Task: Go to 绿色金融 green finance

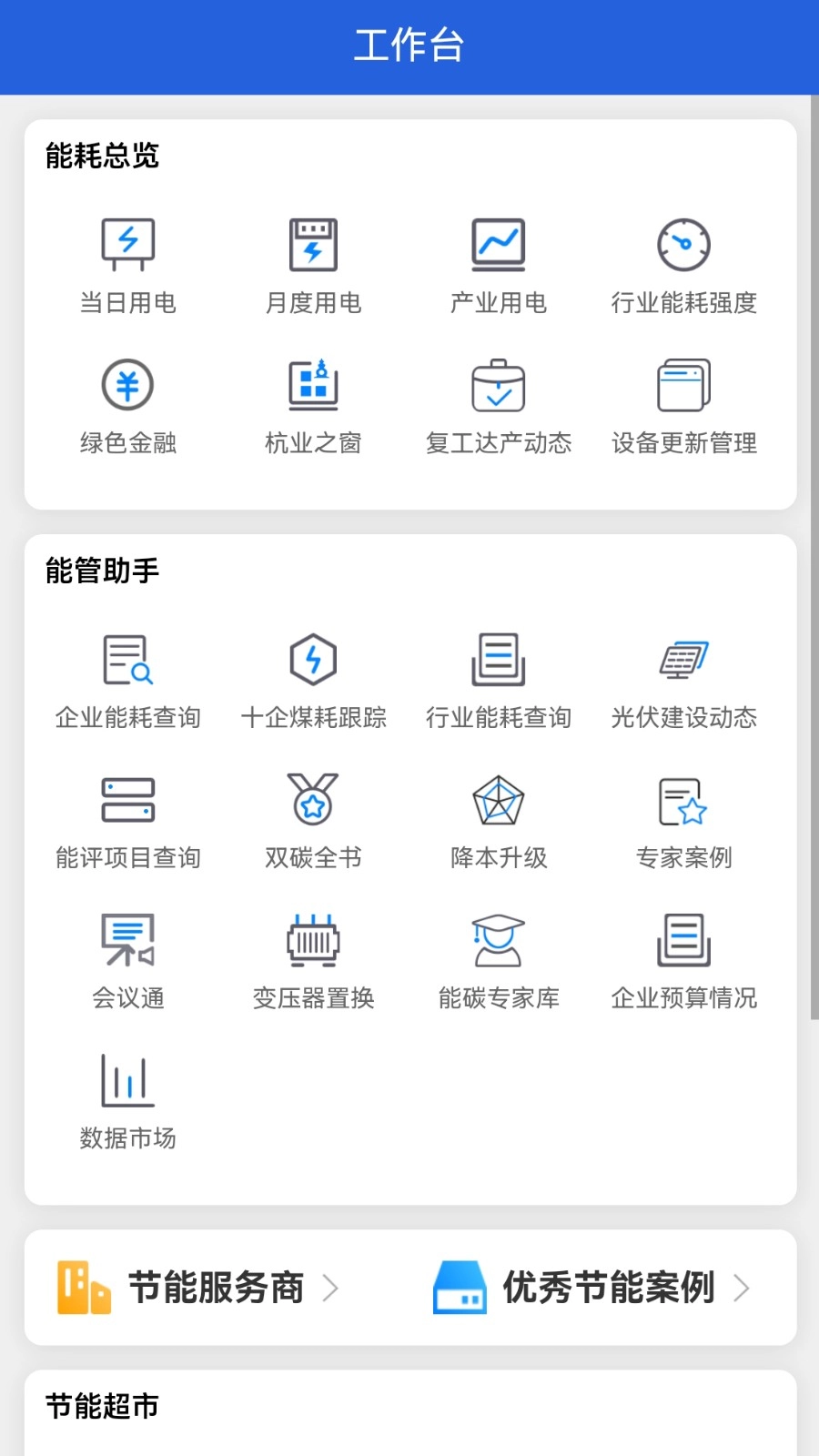Action: click(128, 404)
